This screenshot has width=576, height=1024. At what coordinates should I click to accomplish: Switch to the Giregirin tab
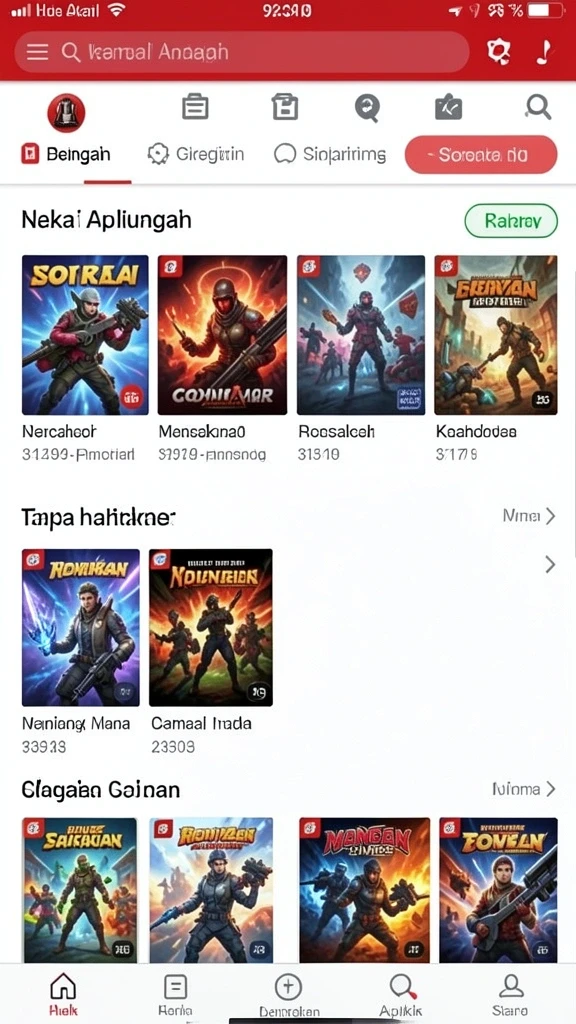(196, 154)
